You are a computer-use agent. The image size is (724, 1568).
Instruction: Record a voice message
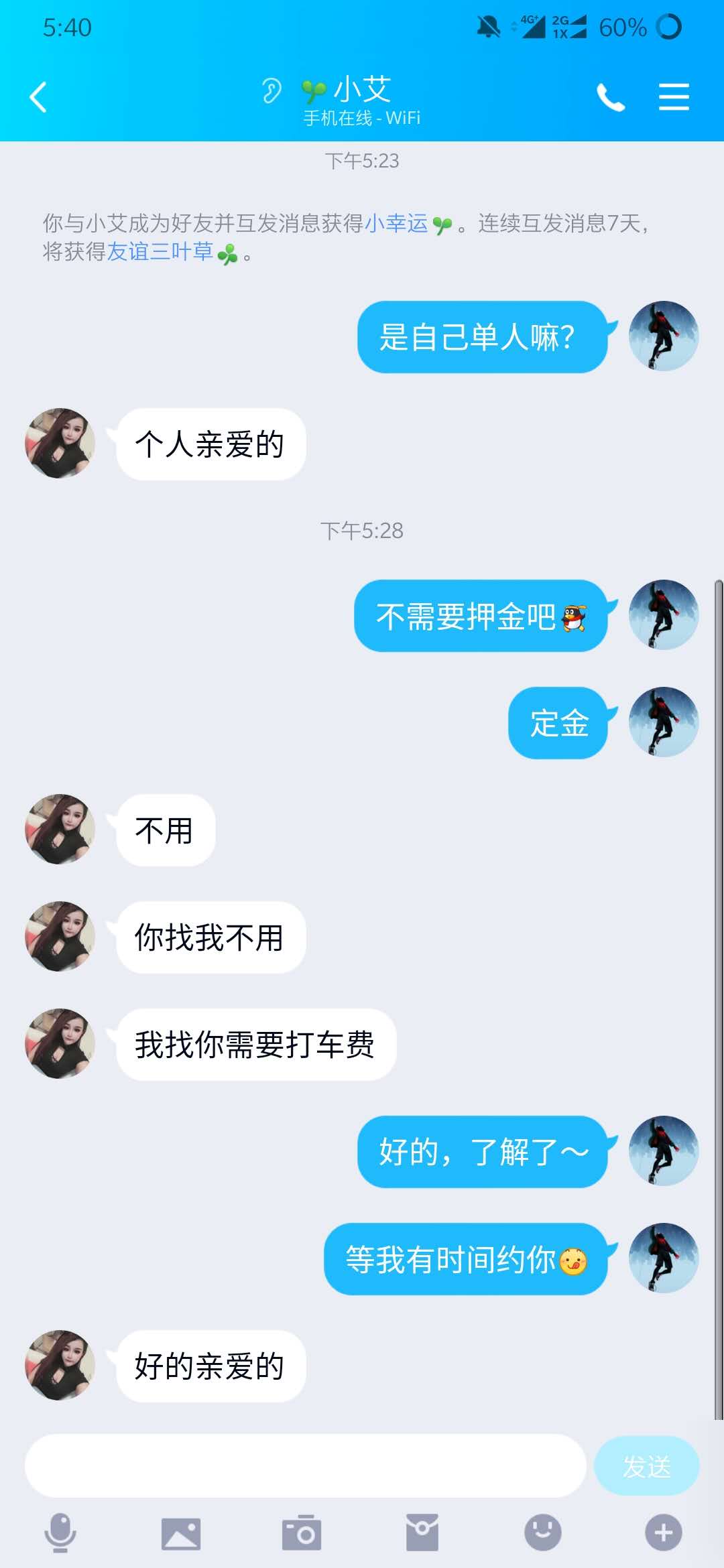60,1532
